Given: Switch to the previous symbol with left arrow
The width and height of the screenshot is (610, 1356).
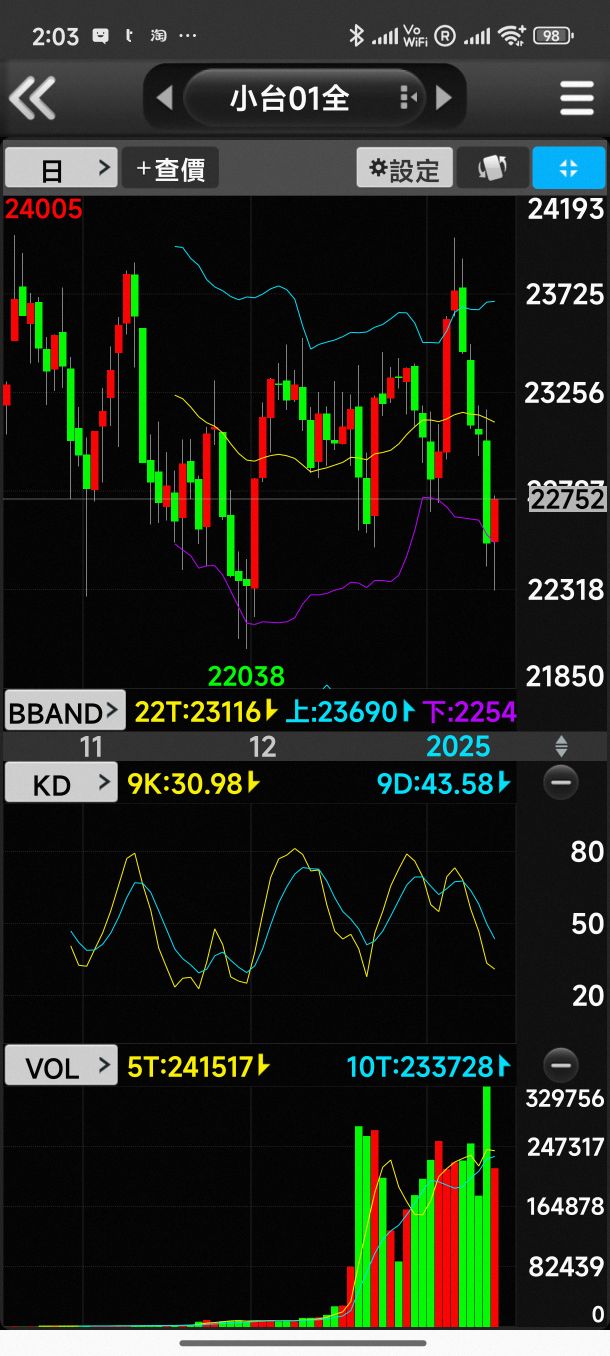Looking at the screenshot, I should click(x=165, y=98).
